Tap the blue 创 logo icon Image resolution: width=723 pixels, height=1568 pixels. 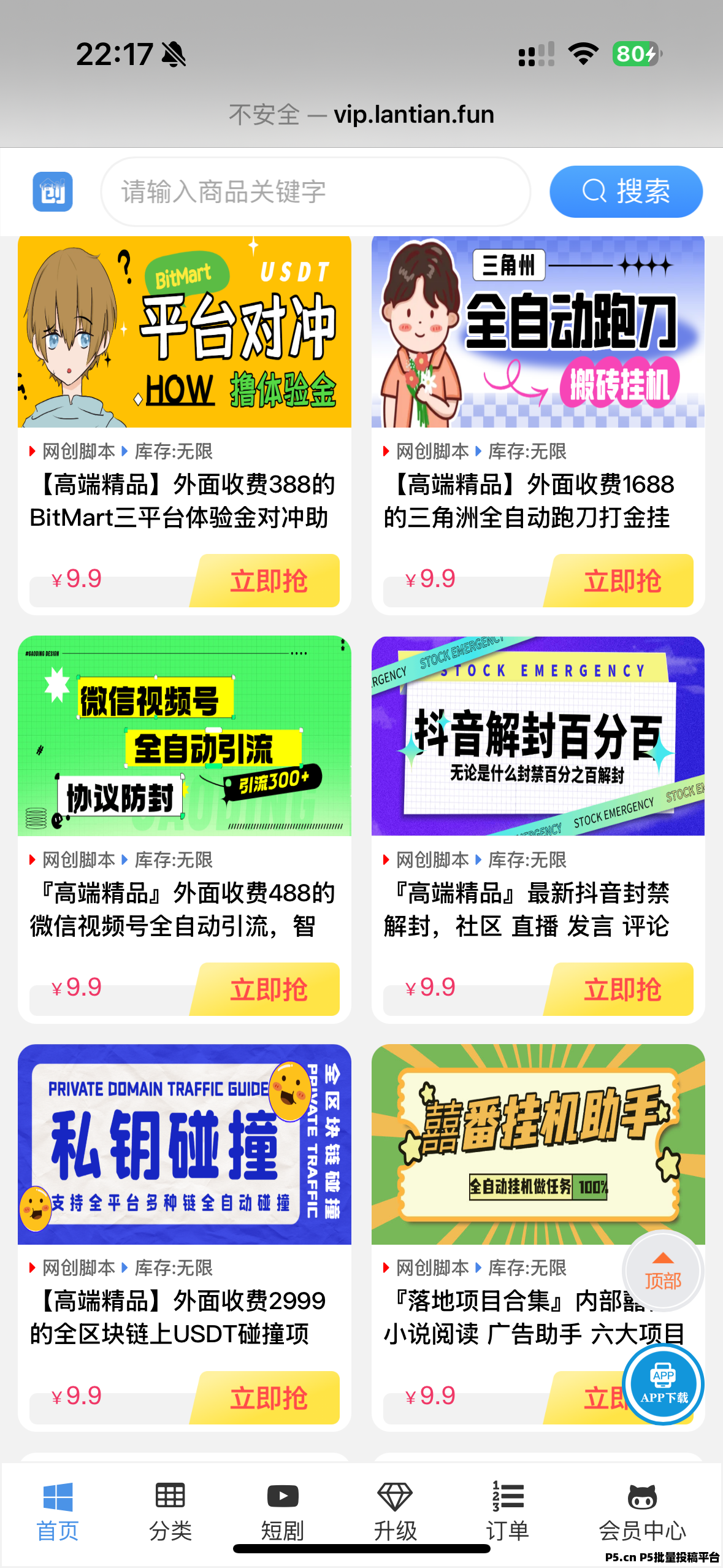pos(53,191)
